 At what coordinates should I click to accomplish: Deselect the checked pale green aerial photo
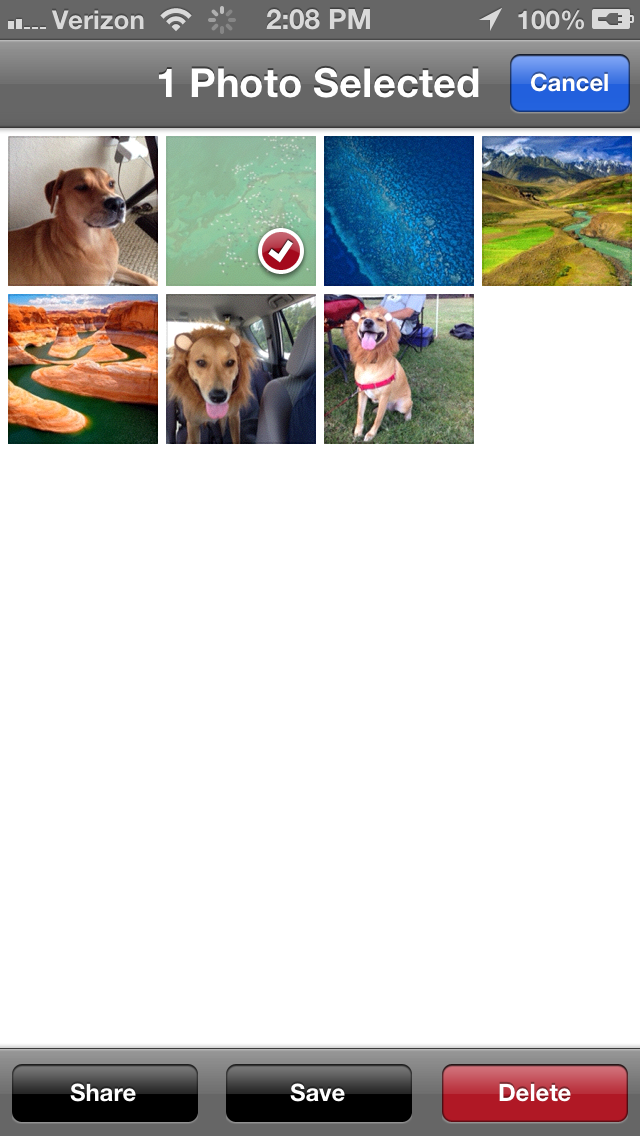pos(241,211)
